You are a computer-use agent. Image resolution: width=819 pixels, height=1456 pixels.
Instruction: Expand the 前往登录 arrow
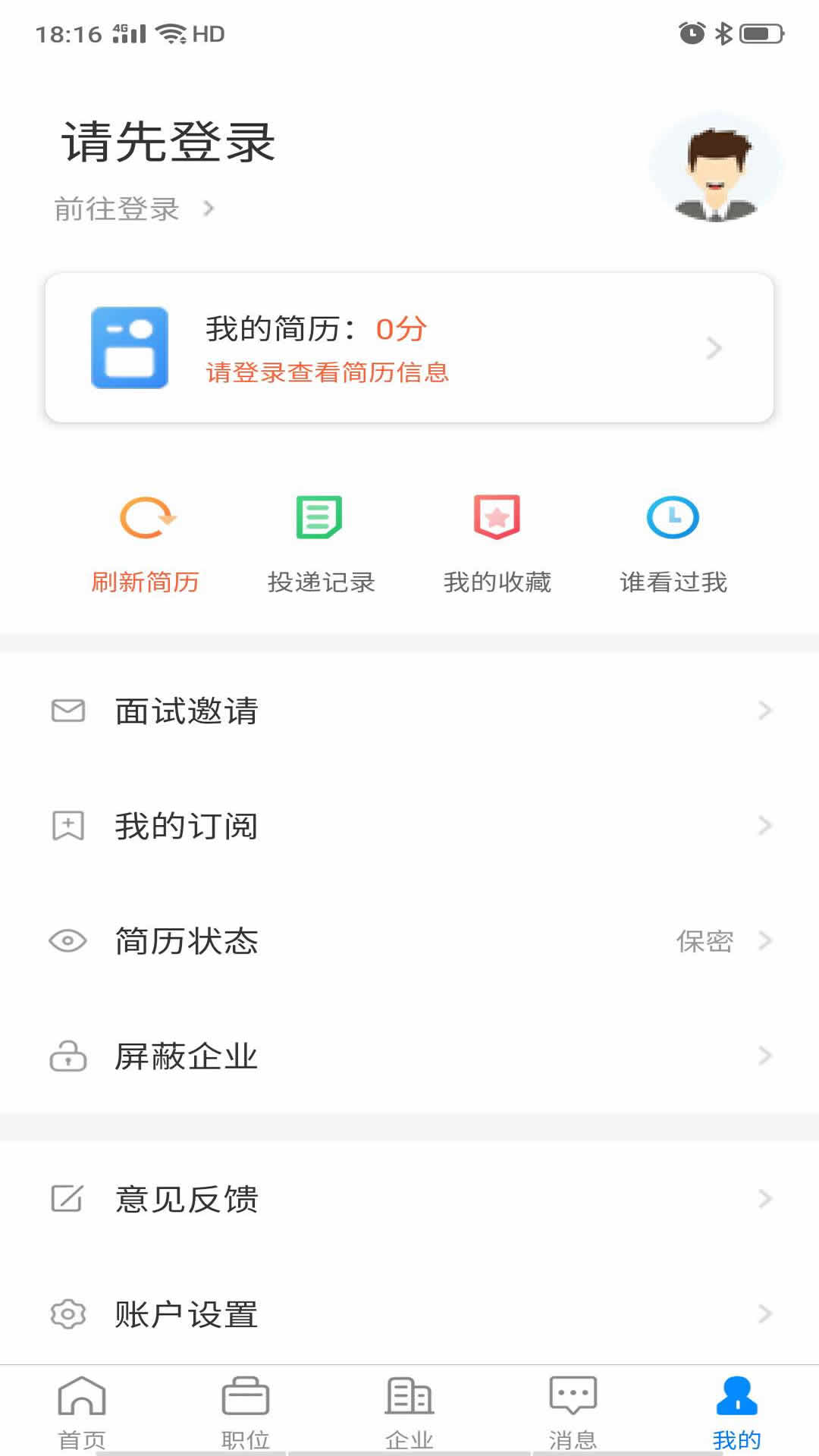coord(210,209)
